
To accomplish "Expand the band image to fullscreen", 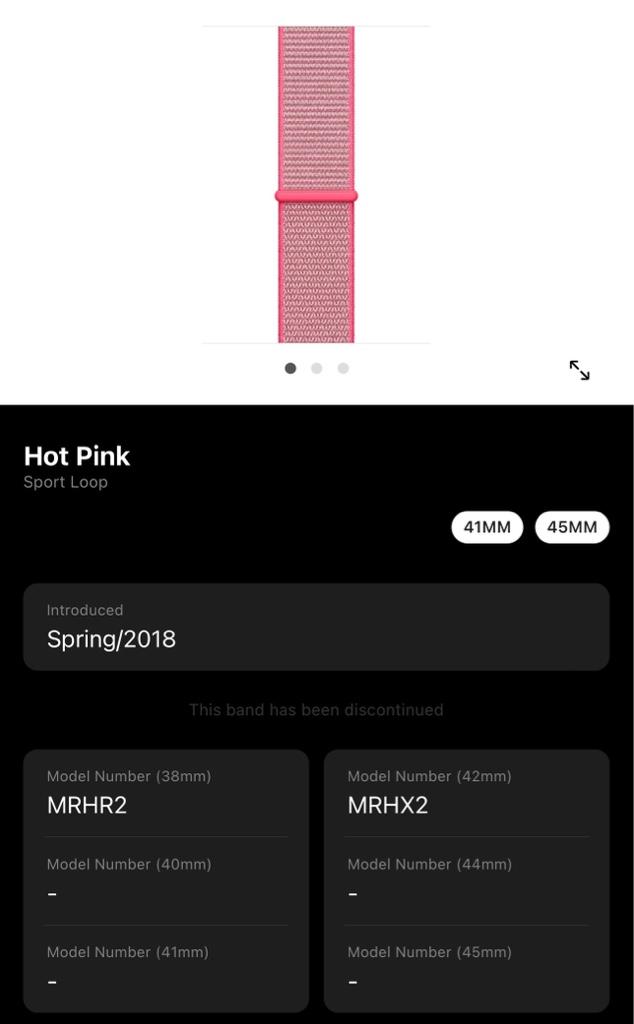I will [x=579, y=370].
